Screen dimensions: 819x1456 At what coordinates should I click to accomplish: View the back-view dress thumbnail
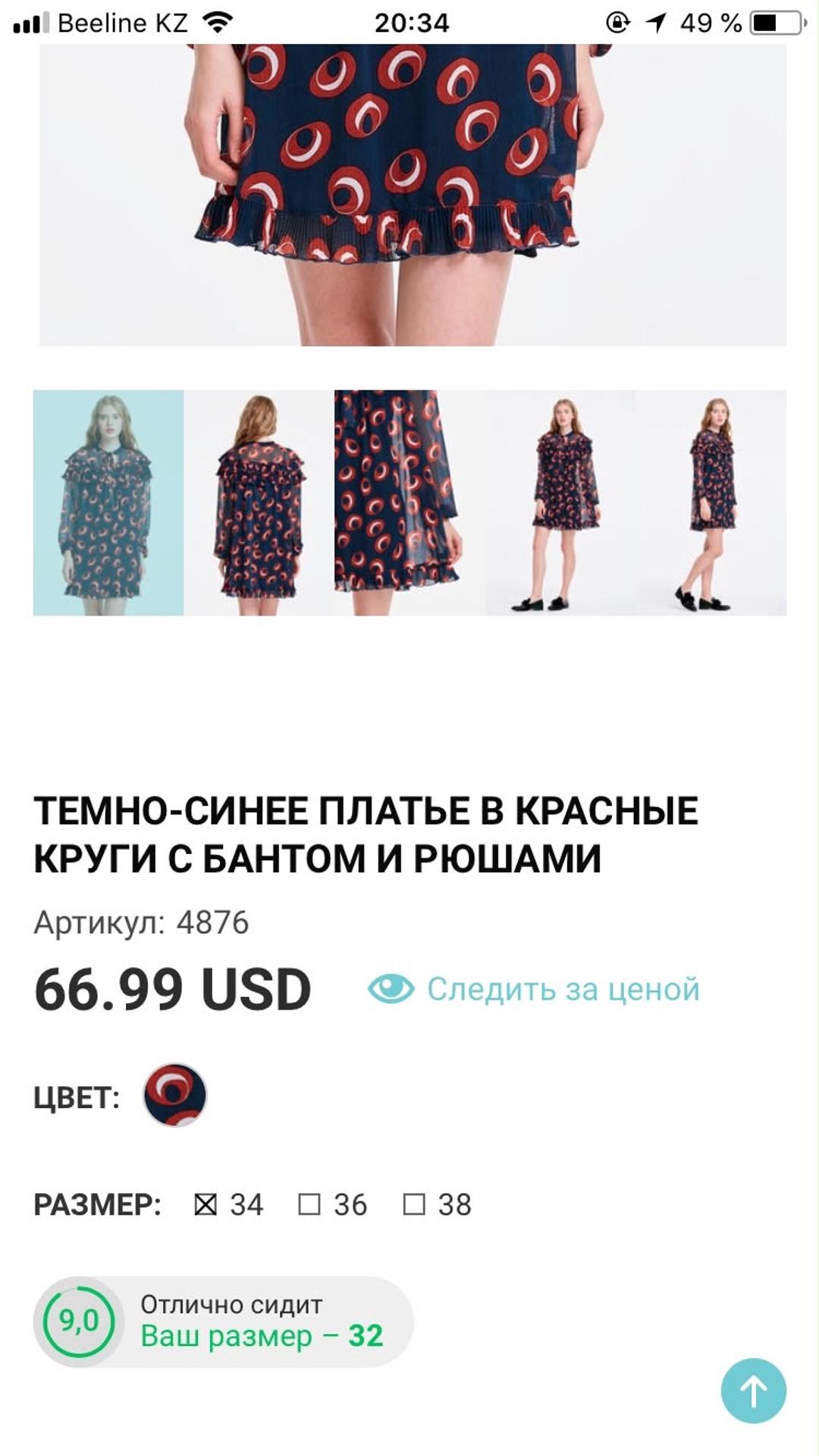259,503
